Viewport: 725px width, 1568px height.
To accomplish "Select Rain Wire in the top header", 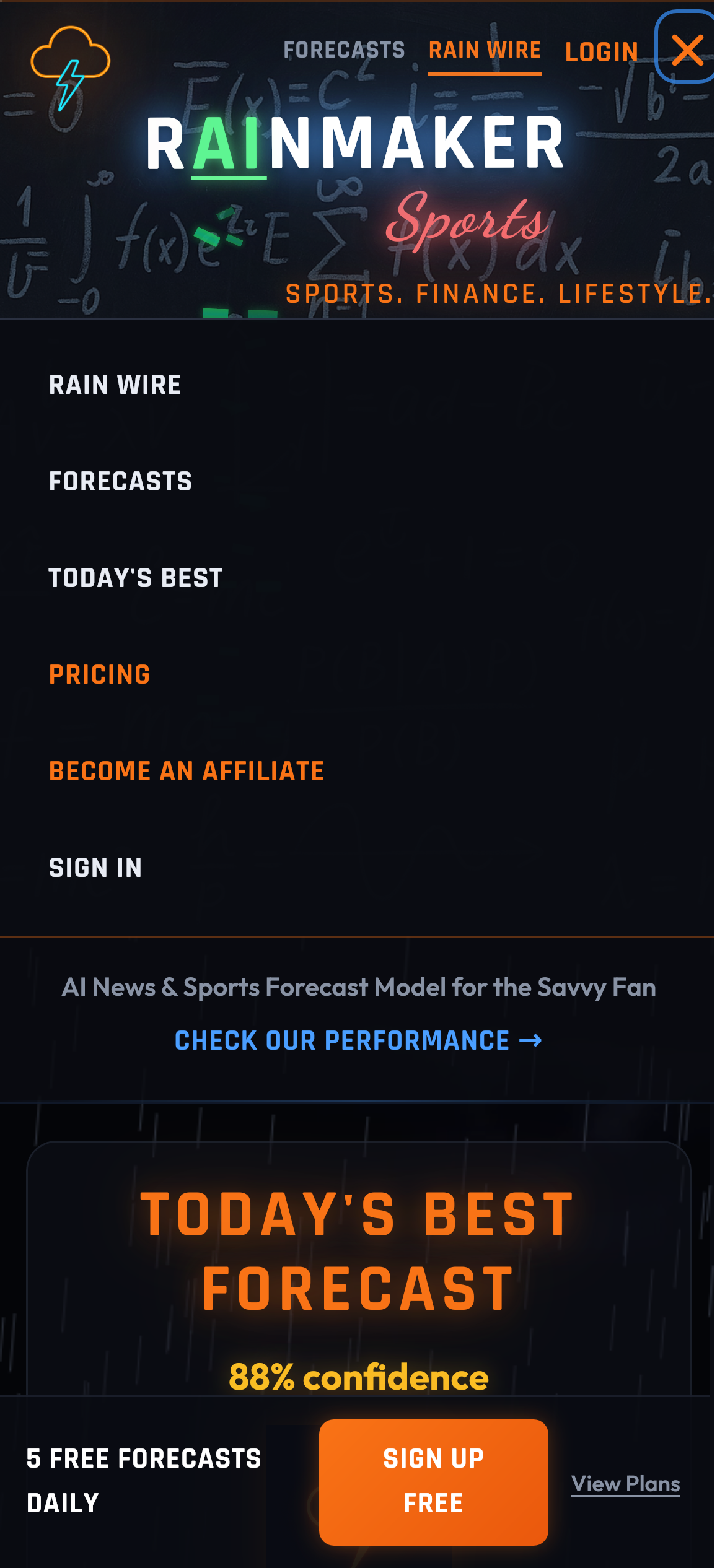I will click(485, 50).
